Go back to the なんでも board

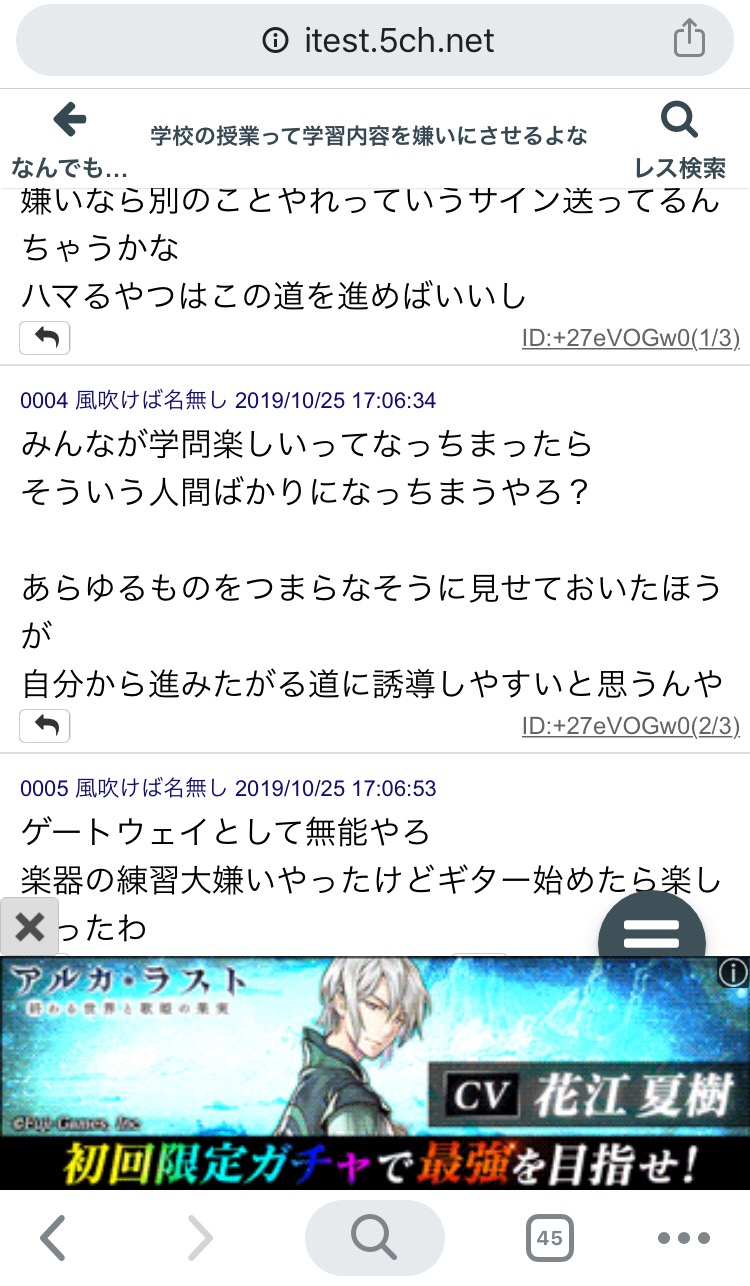click(x=69, y=139)
